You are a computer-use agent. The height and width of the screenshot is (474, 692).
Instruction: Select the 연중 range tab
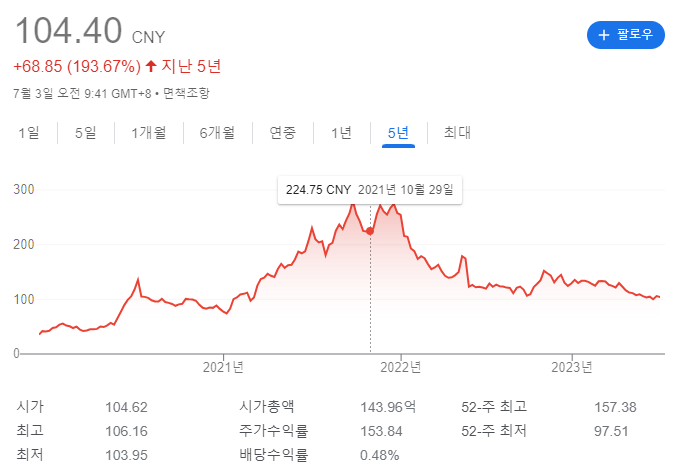(x=282, y=132)
